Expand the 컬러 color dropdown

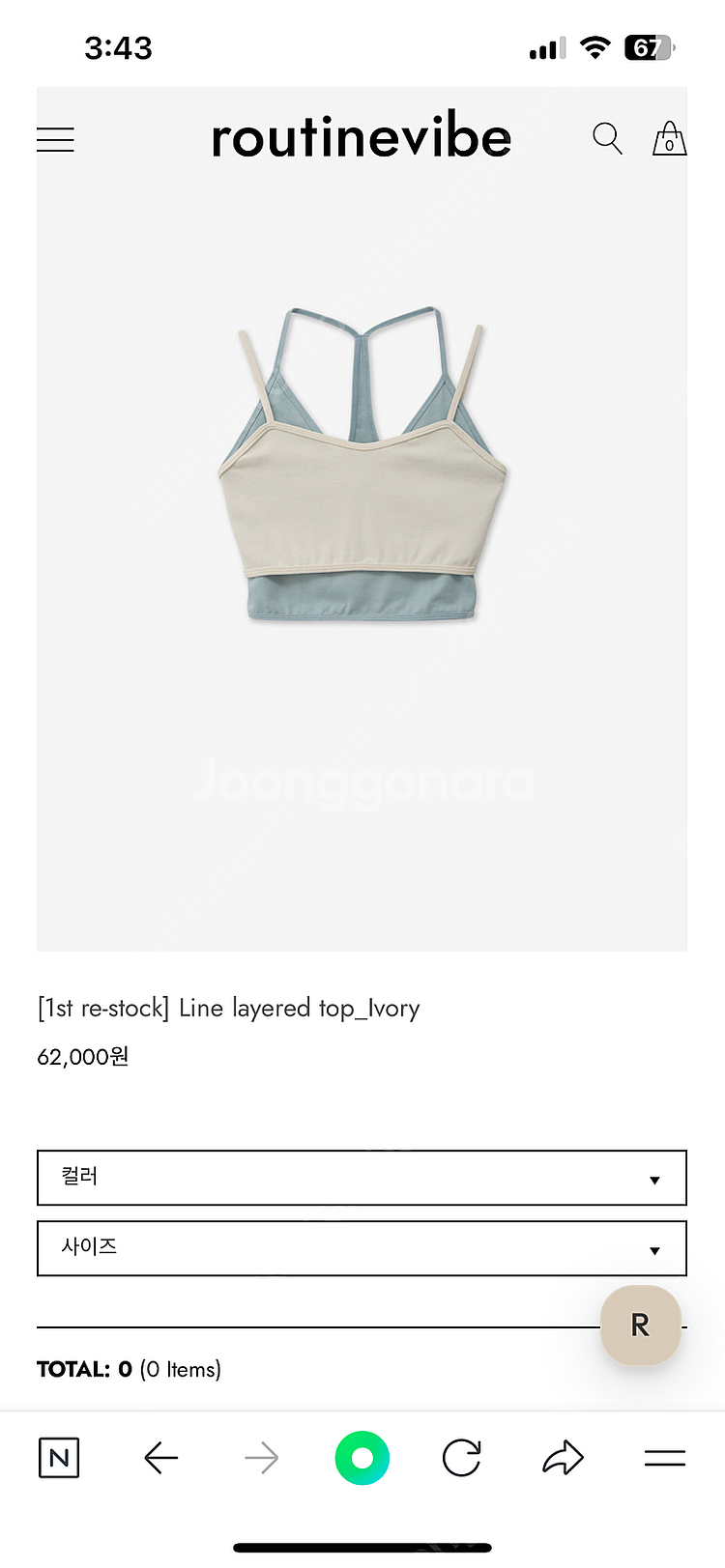coord(362,1178)
